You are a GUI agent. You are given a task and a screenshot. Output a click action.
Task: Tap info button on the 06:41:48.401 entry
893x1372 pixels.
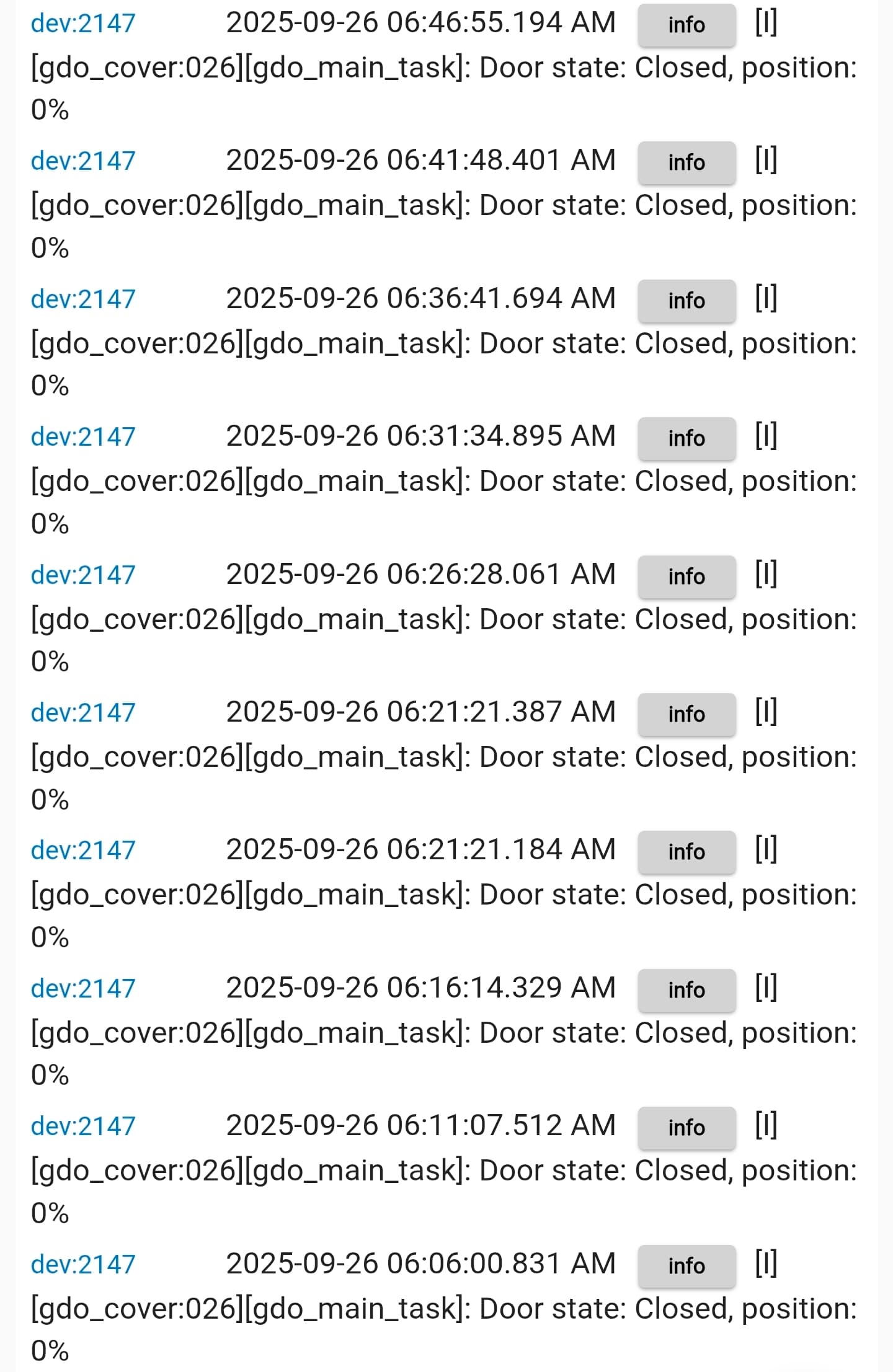pyautogui.click(x=686, y=162)
